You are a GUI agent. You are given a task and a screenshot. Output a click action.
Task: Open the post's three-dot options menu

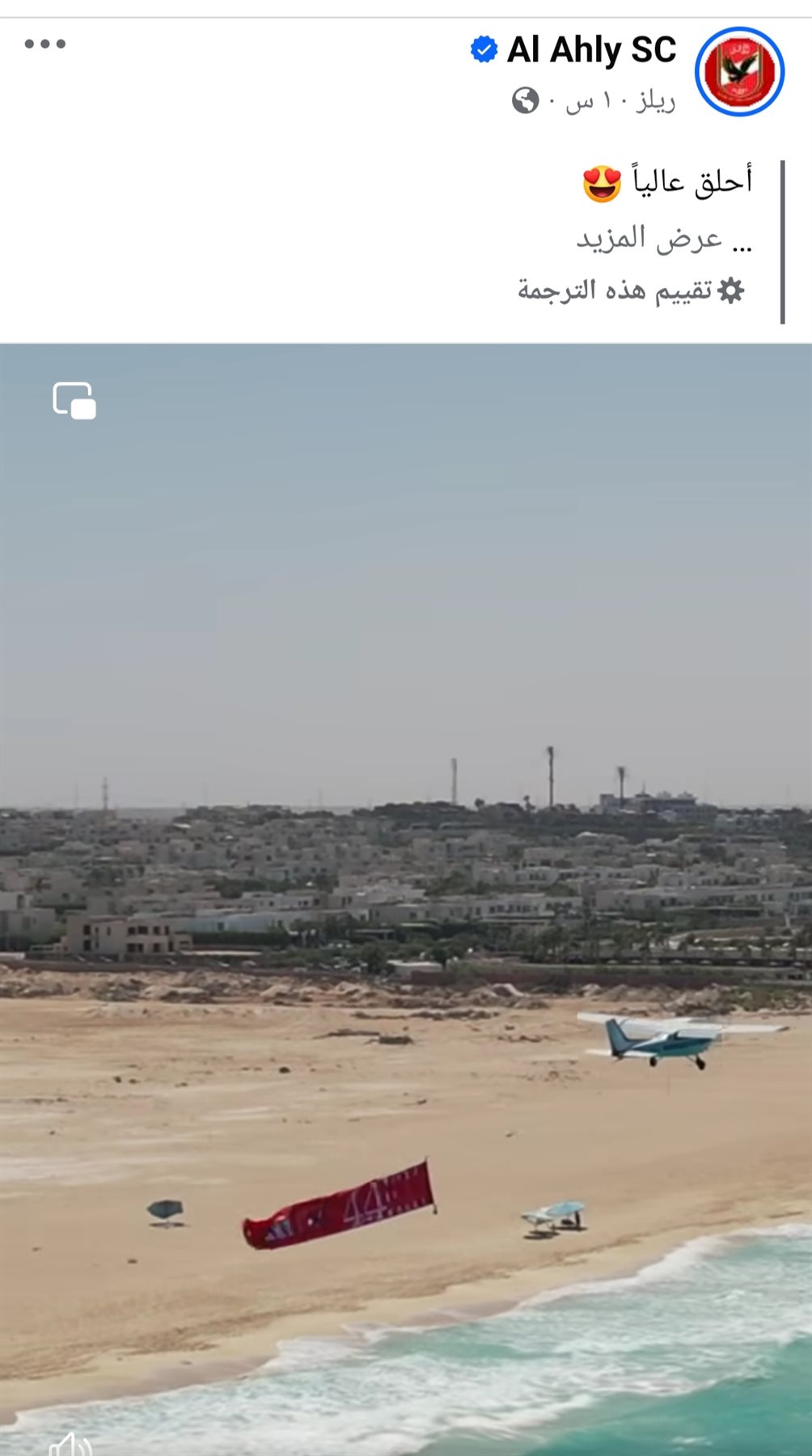point(44,44)
